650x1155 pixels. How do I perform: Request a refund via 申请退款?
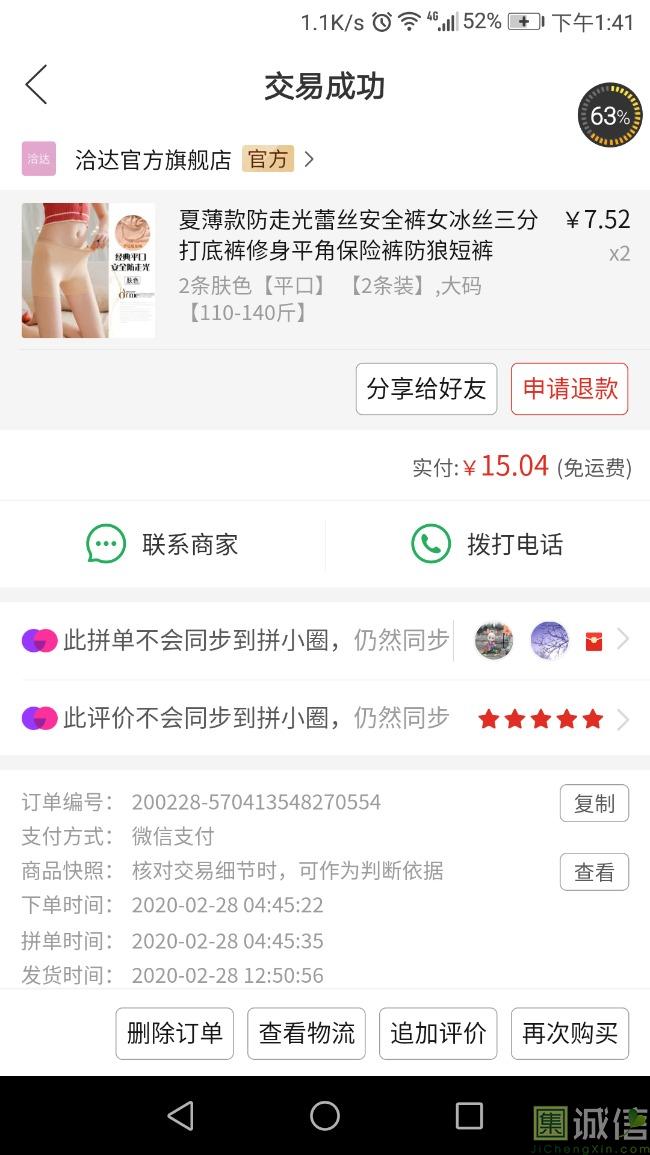[569, 389]
